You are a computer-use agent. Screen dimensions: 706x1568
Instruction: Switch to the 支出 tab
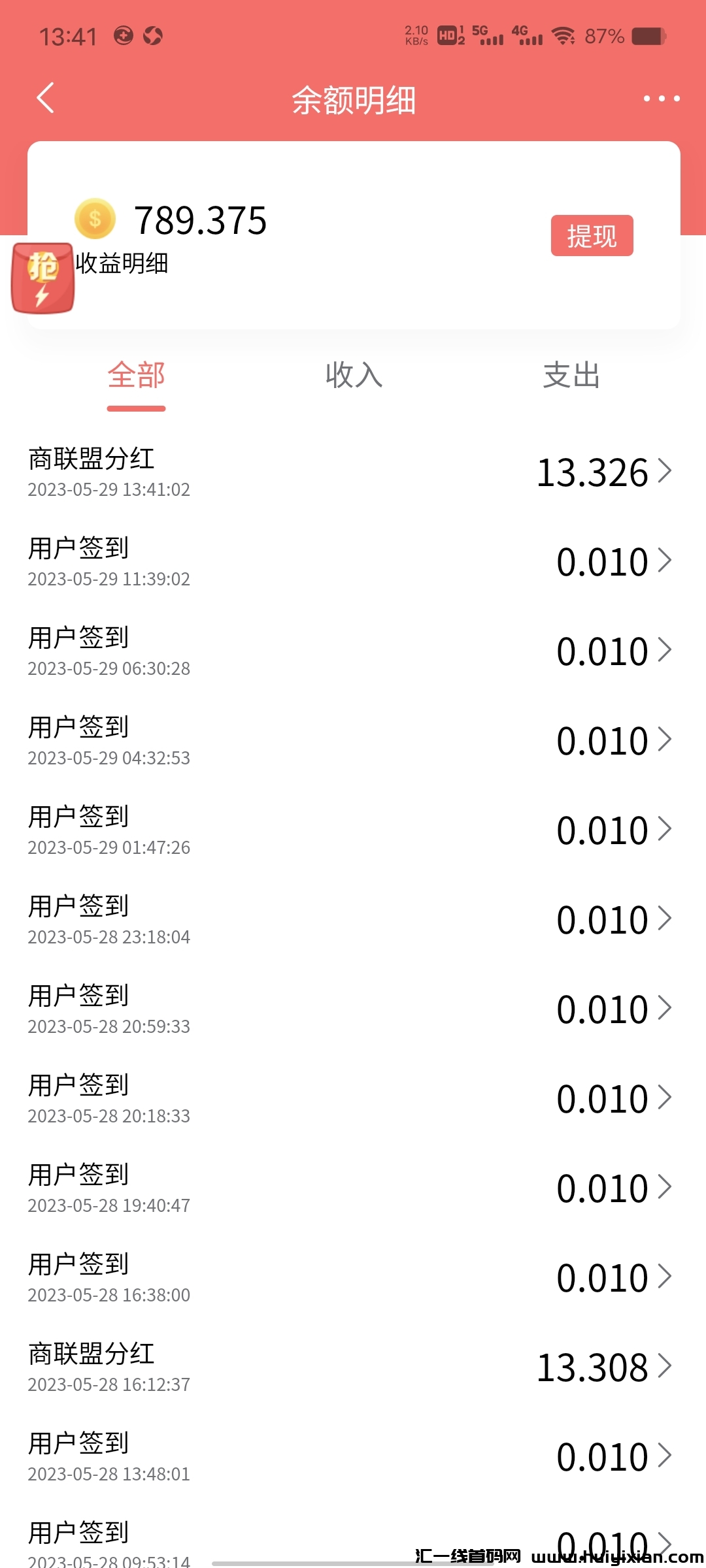pos(572,377)
